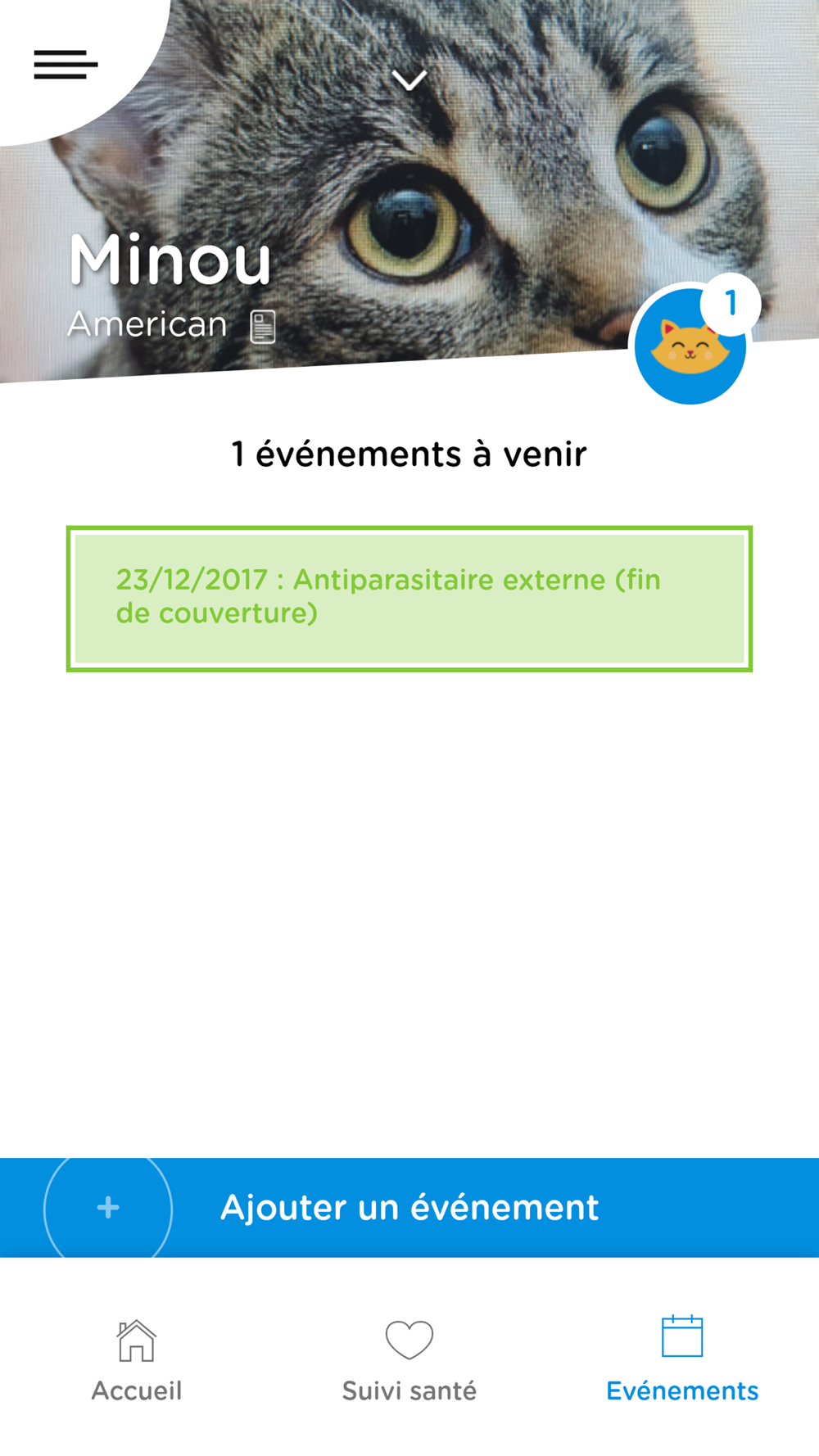
Task: Go to the Suivi santé tab
Action: (x=409, y=1359)
